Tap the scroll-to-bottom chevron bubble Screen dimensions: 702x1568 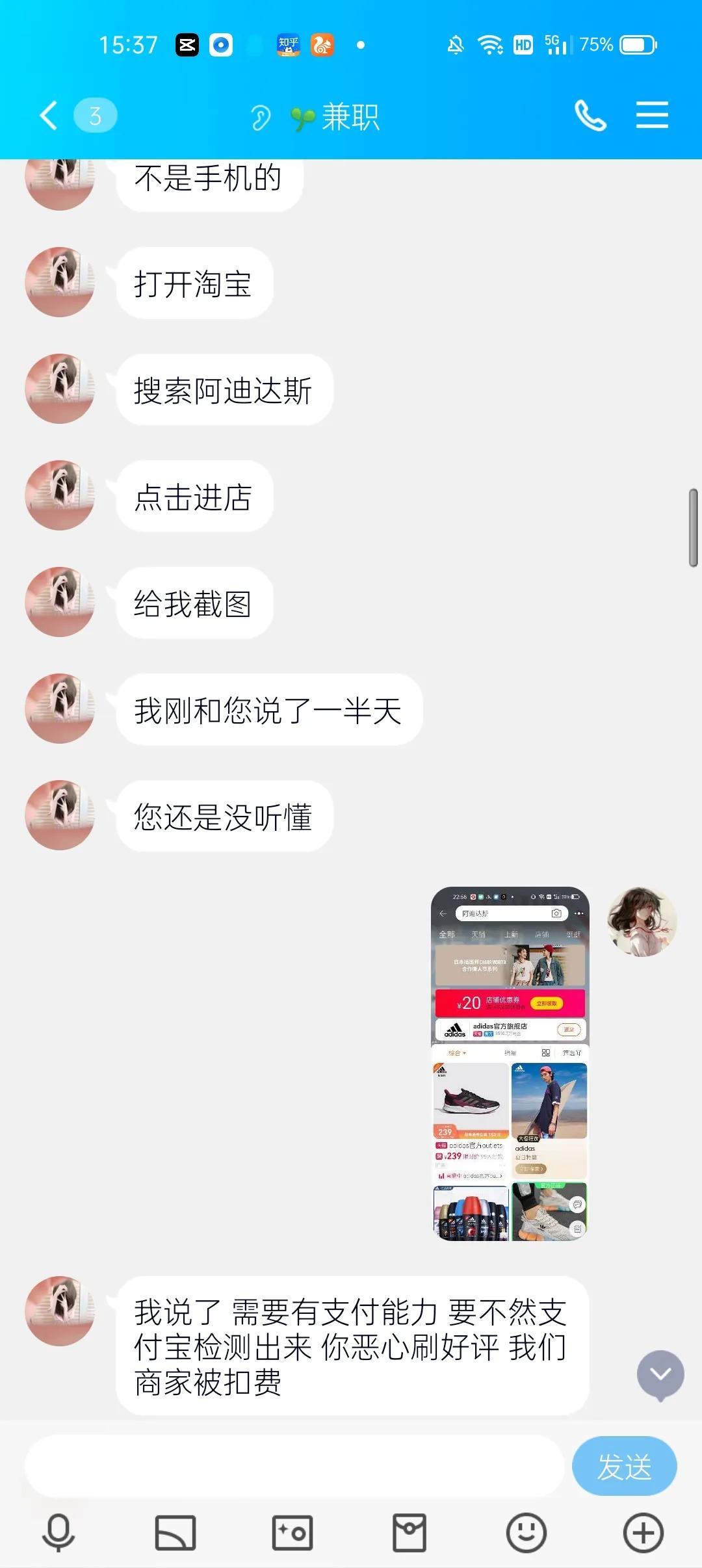click(x=660, y=1374)
